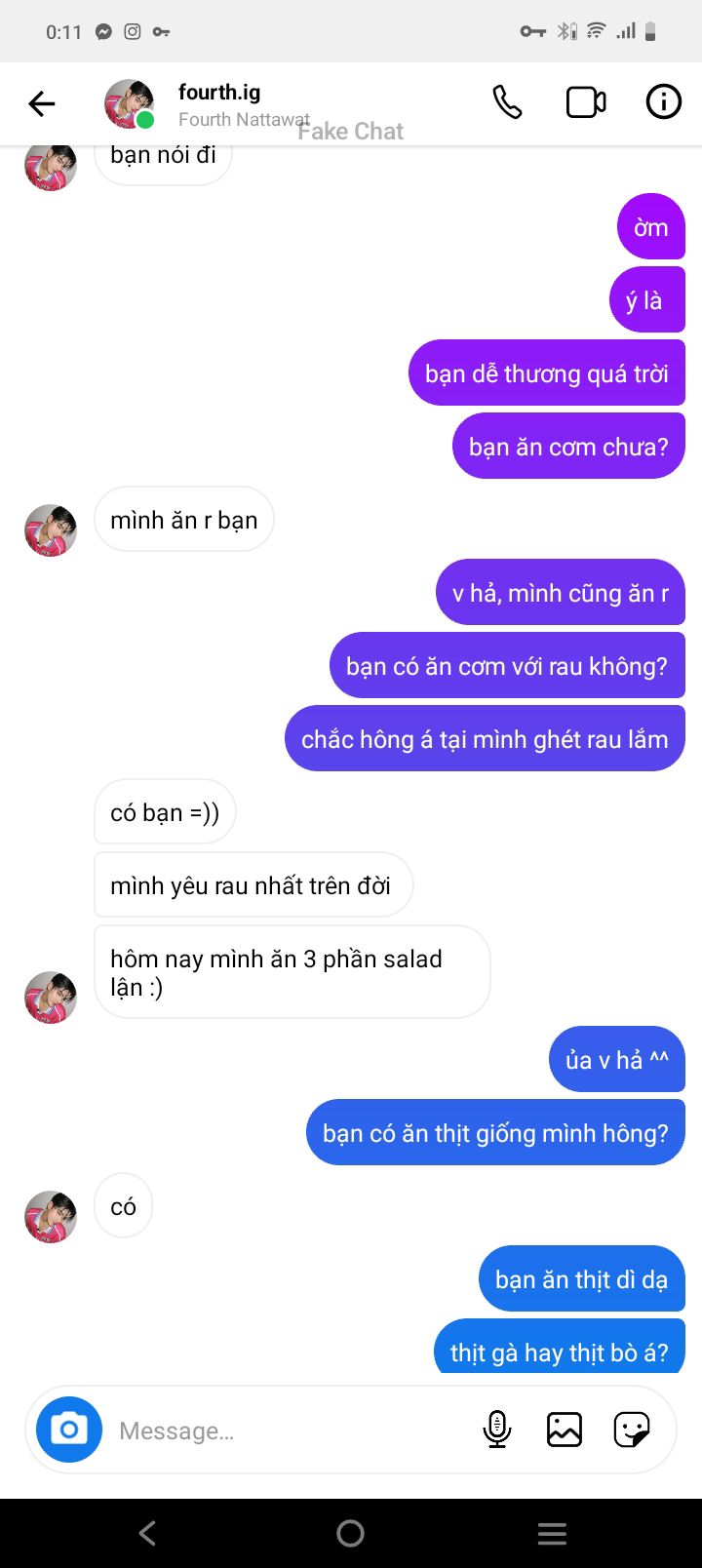Viewport: 702px width, 1568px height.
Task: Open the sticker picker
Action: click(x=632, y=1430)
